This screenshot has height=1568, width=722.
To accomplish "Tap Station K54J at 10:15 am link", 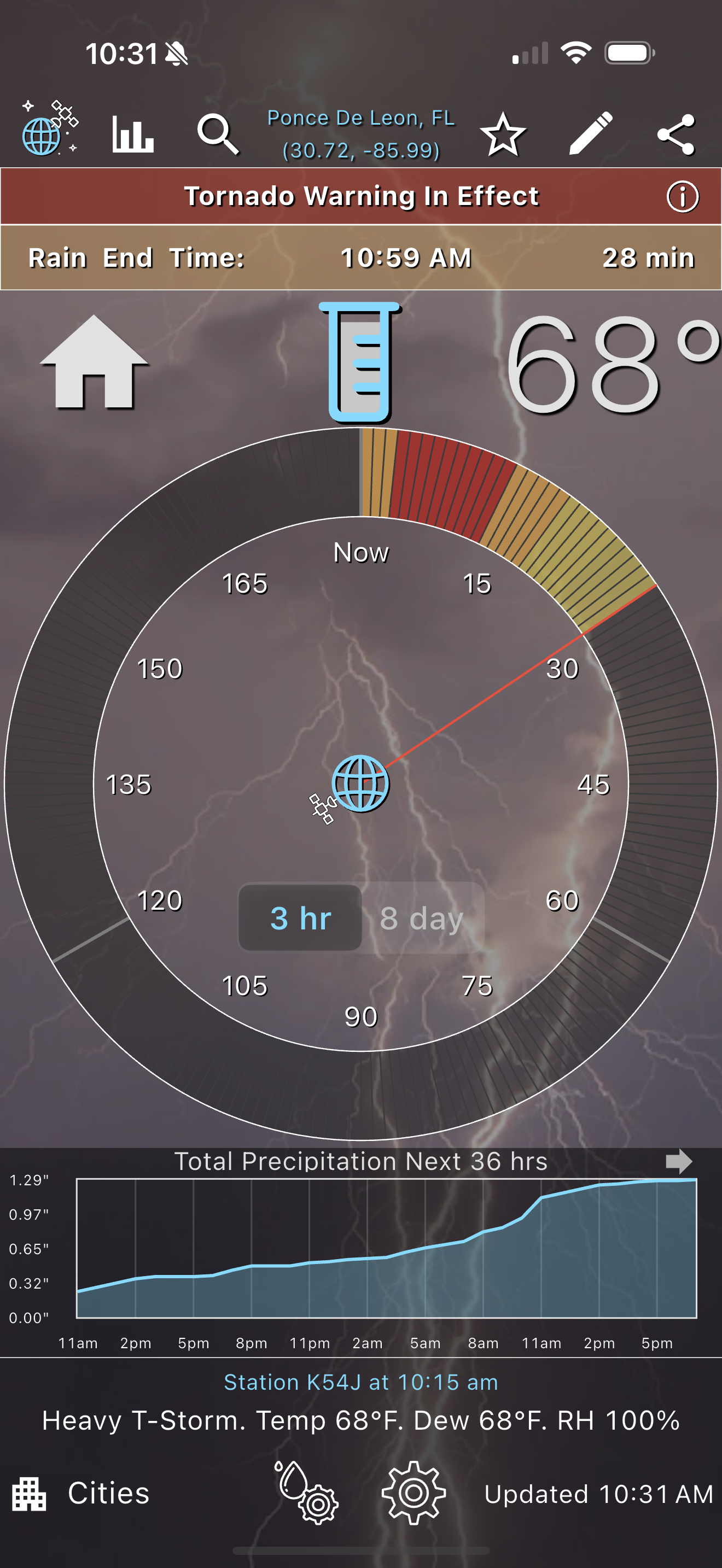I will pos(360,1382).
